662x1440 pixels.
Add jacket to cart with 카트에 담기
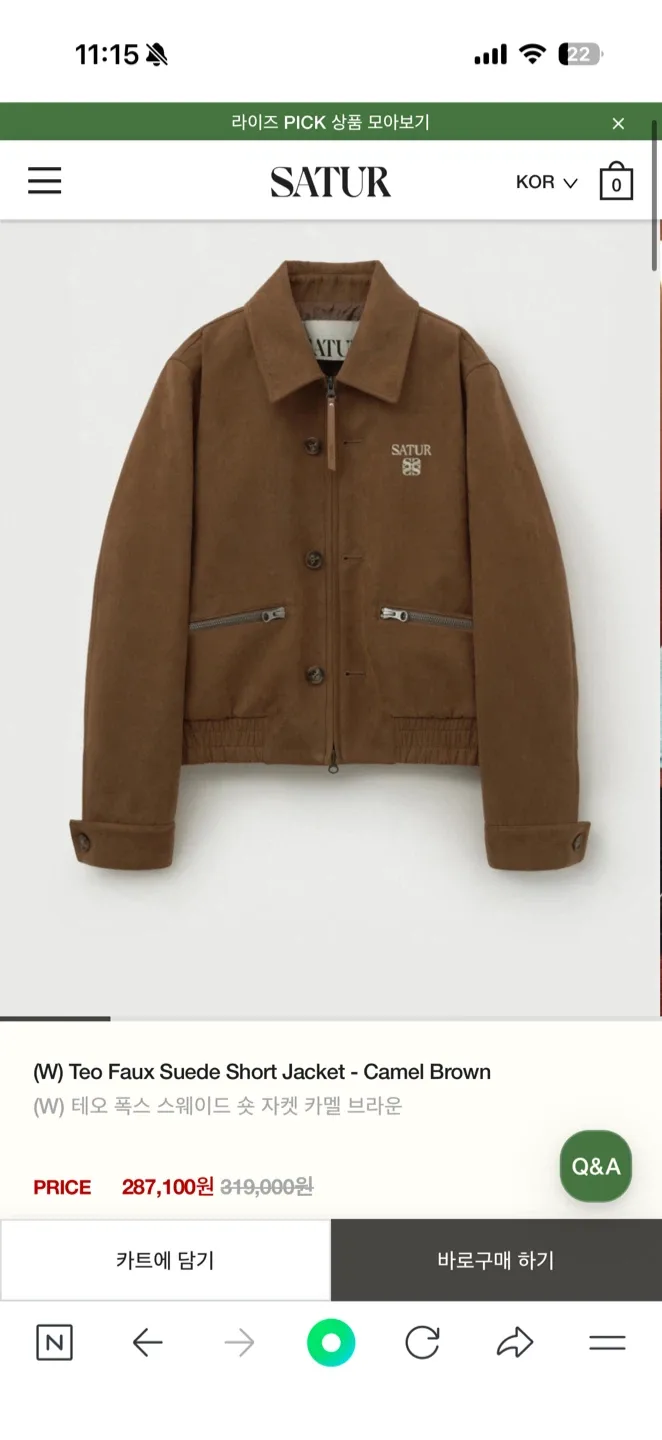click(x=165, y=1260)
